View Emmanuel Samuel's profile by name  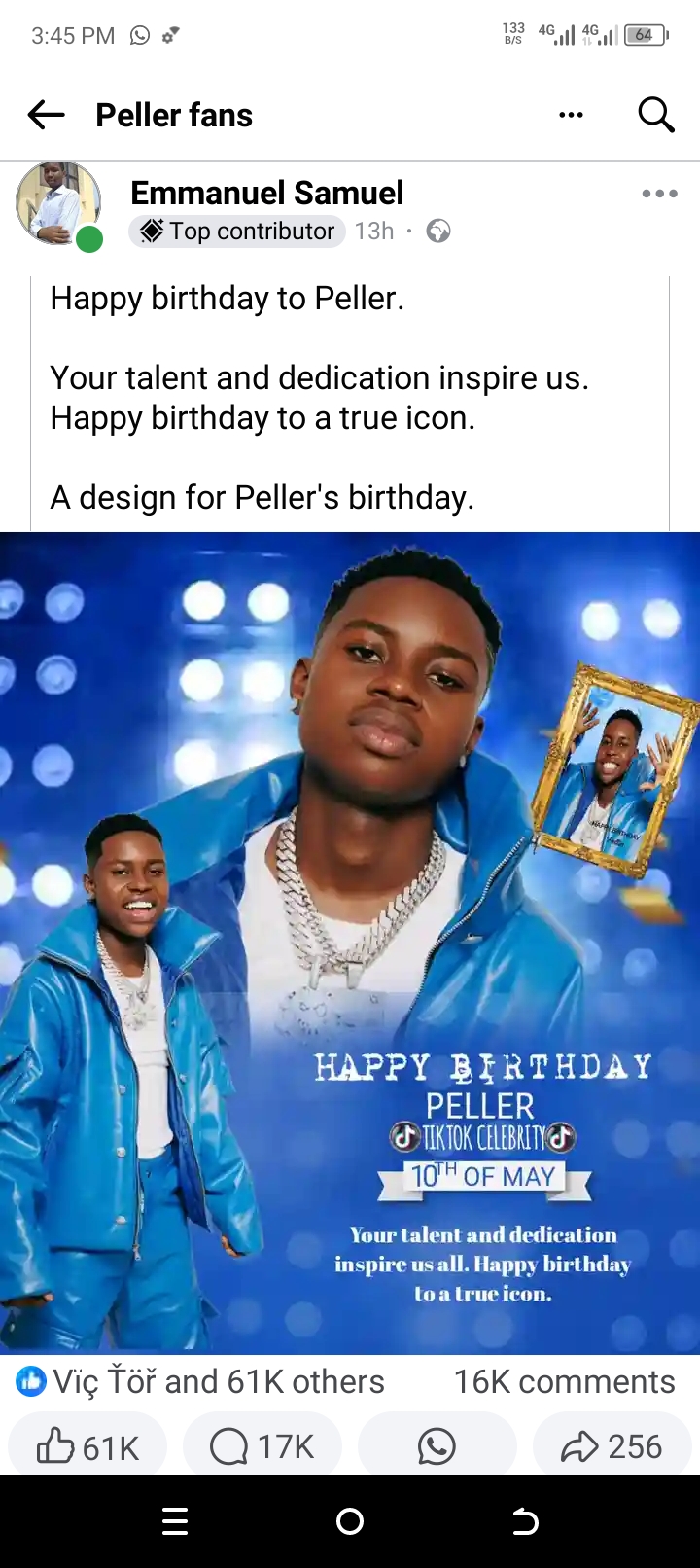(x=266, y=193)
